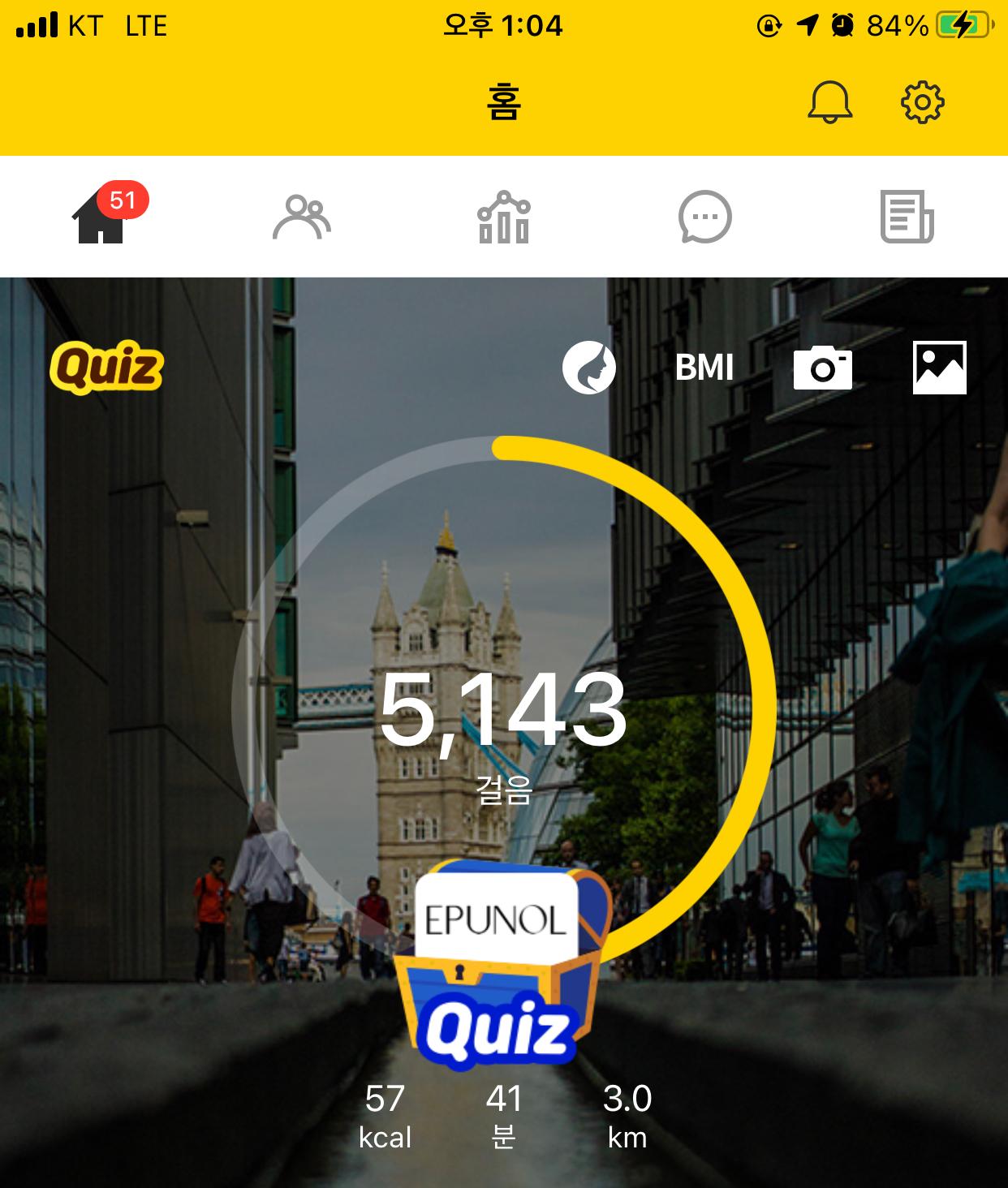Open the notifications bell

pos(829,102)
